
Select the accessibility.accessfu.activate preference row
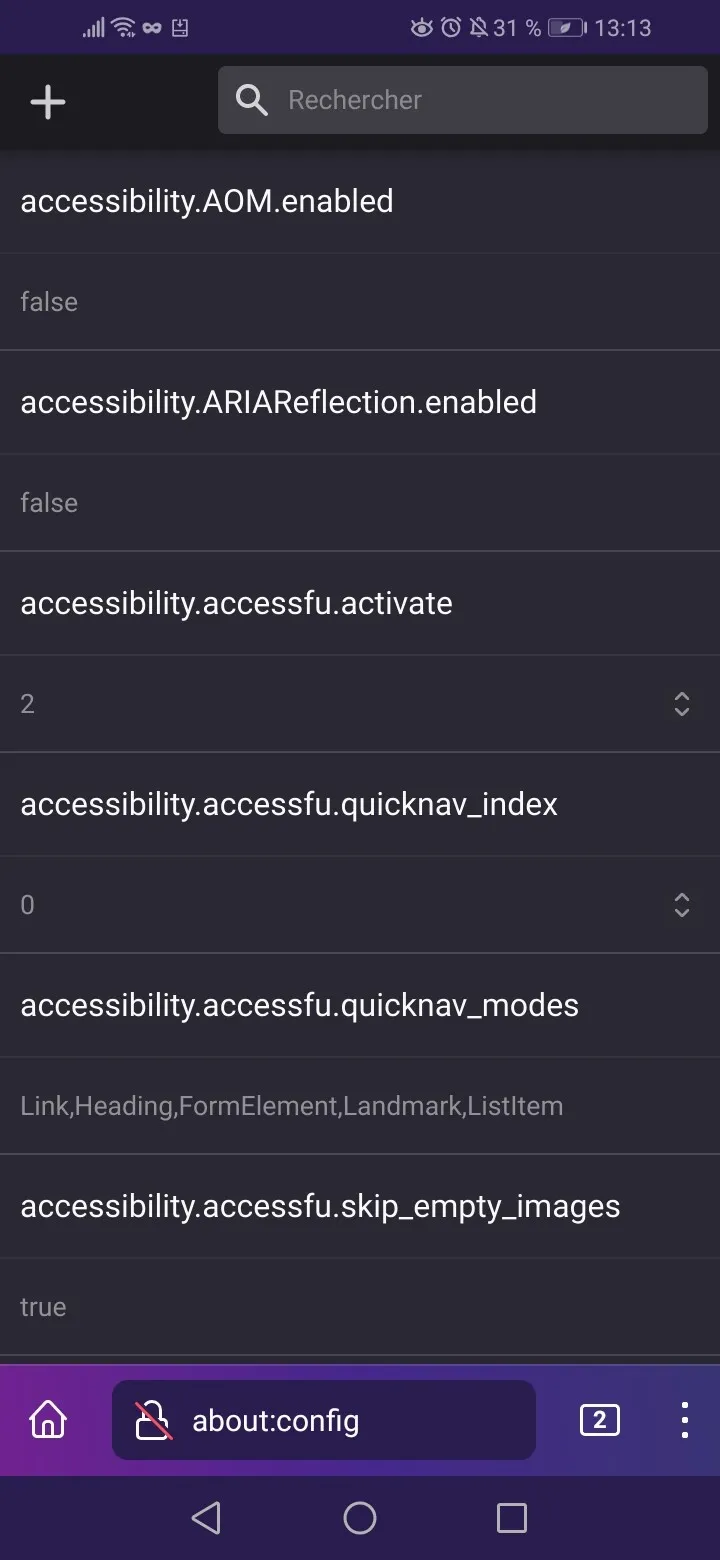(x=236, y=604)
